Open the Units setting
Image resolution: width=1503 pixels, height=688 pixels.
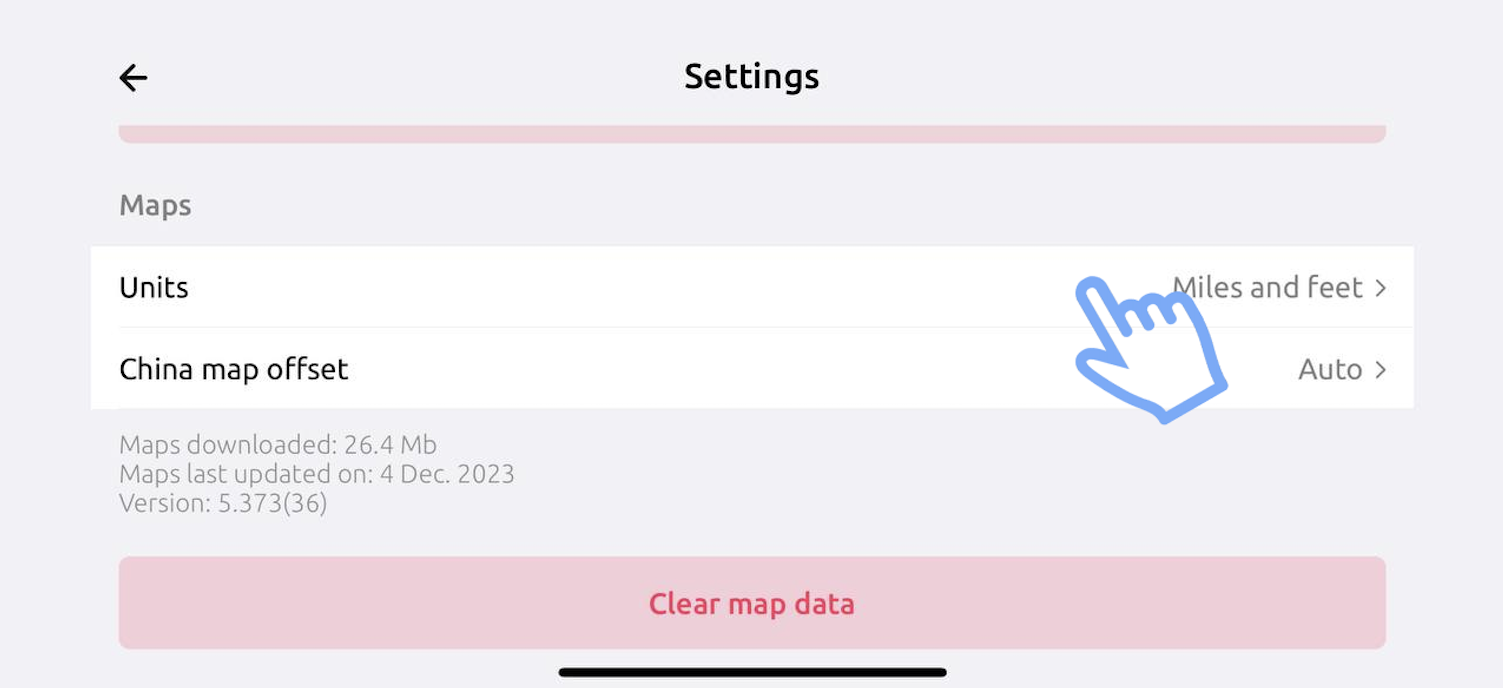pos(750,288)
